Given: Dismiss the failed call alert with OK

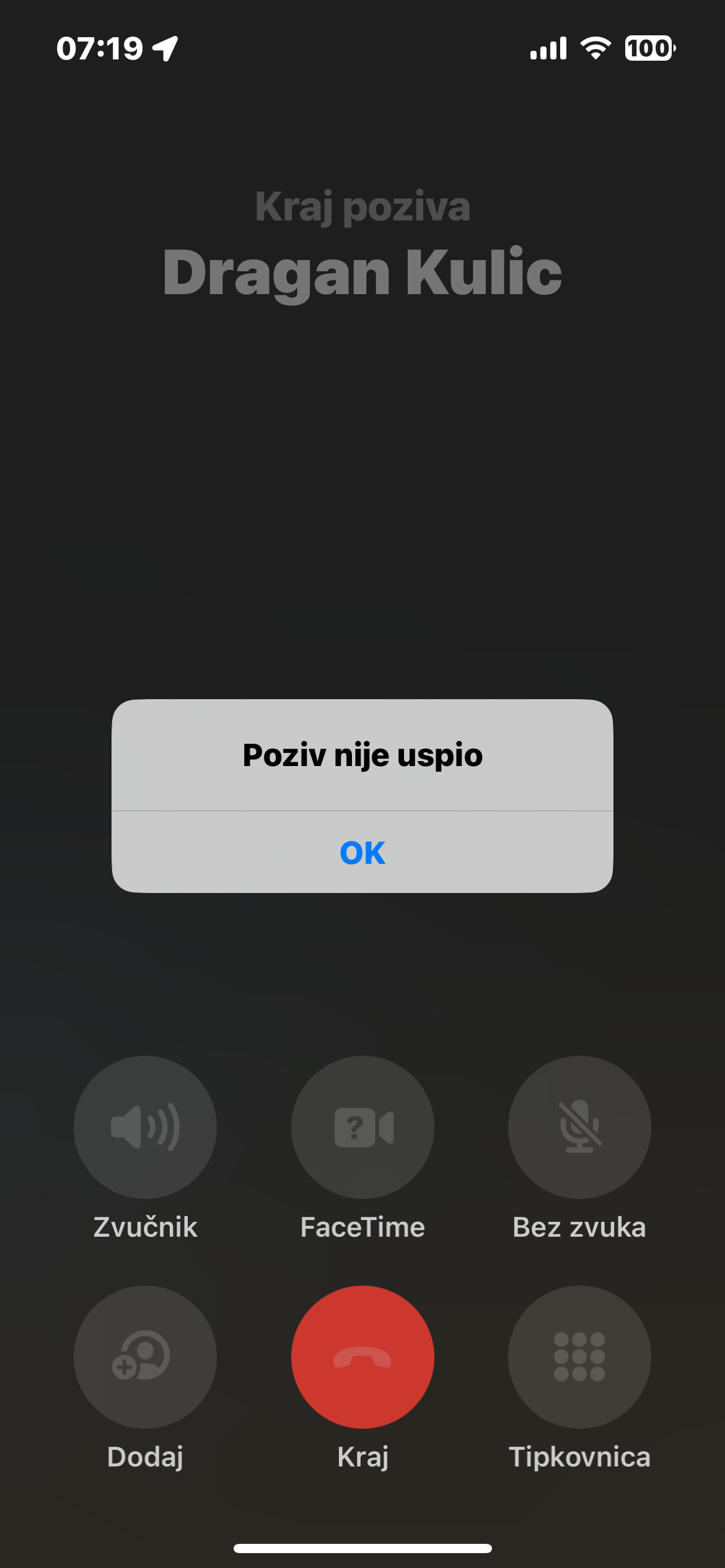Looking at the screenshot, I should (362, 852).
